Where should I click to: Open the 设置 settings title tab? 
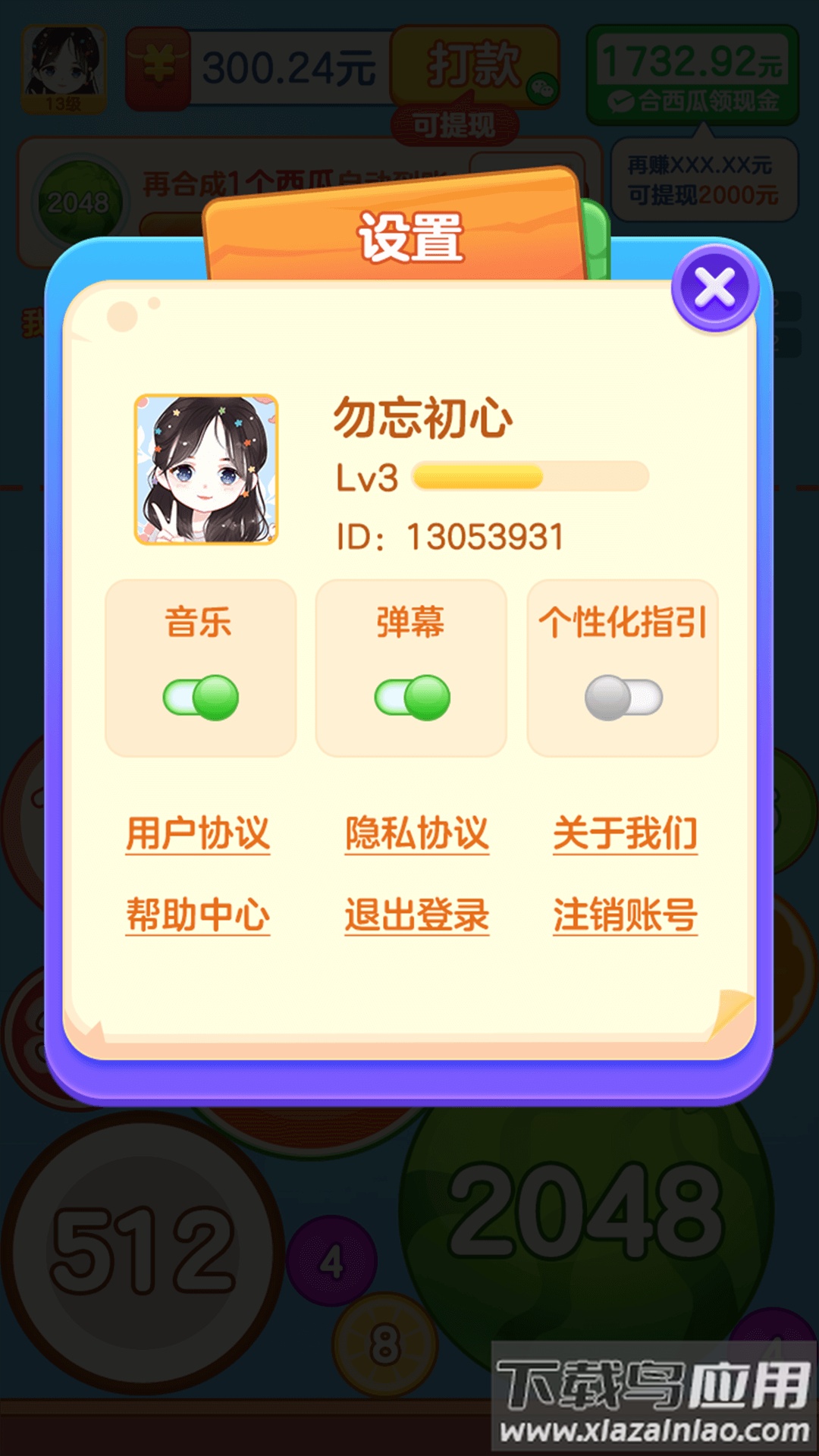tap(409, 235)
